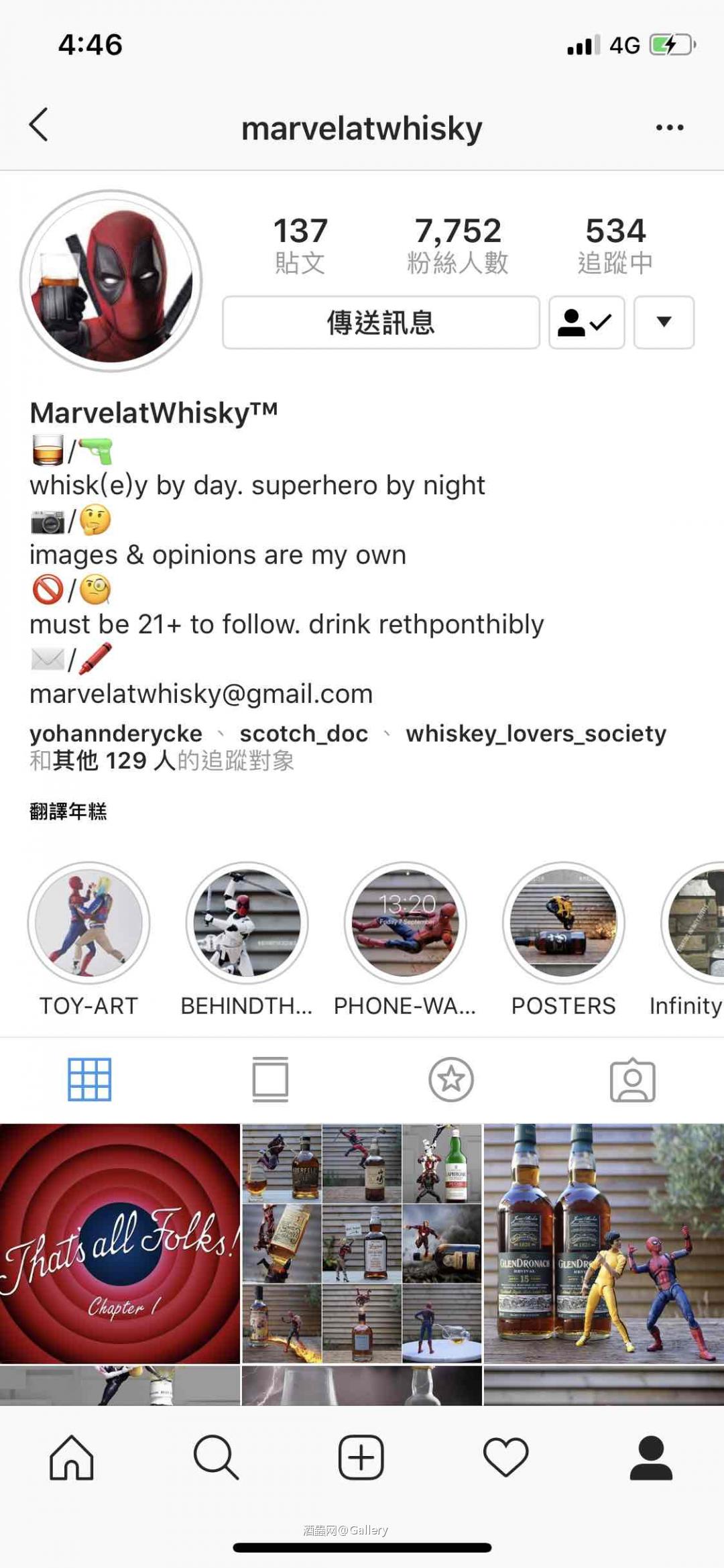Toggle following status with the person-check button

[587, 323]
